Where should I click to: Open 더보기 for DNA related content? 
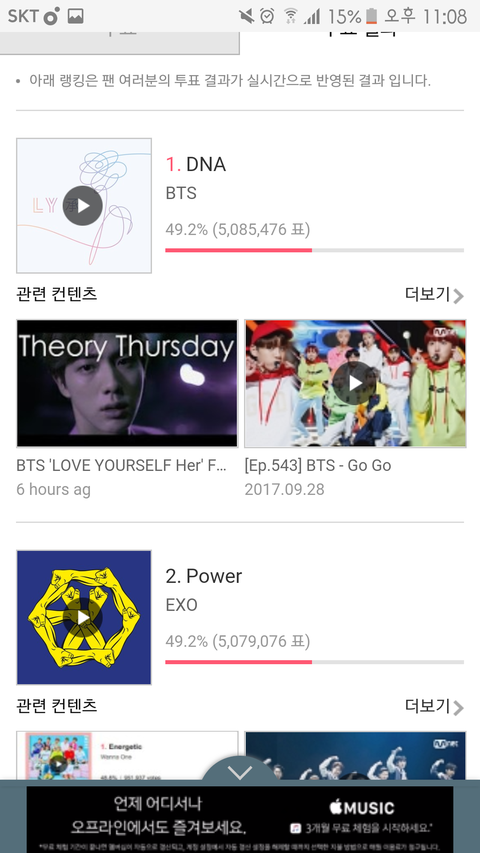coord(434,295)
